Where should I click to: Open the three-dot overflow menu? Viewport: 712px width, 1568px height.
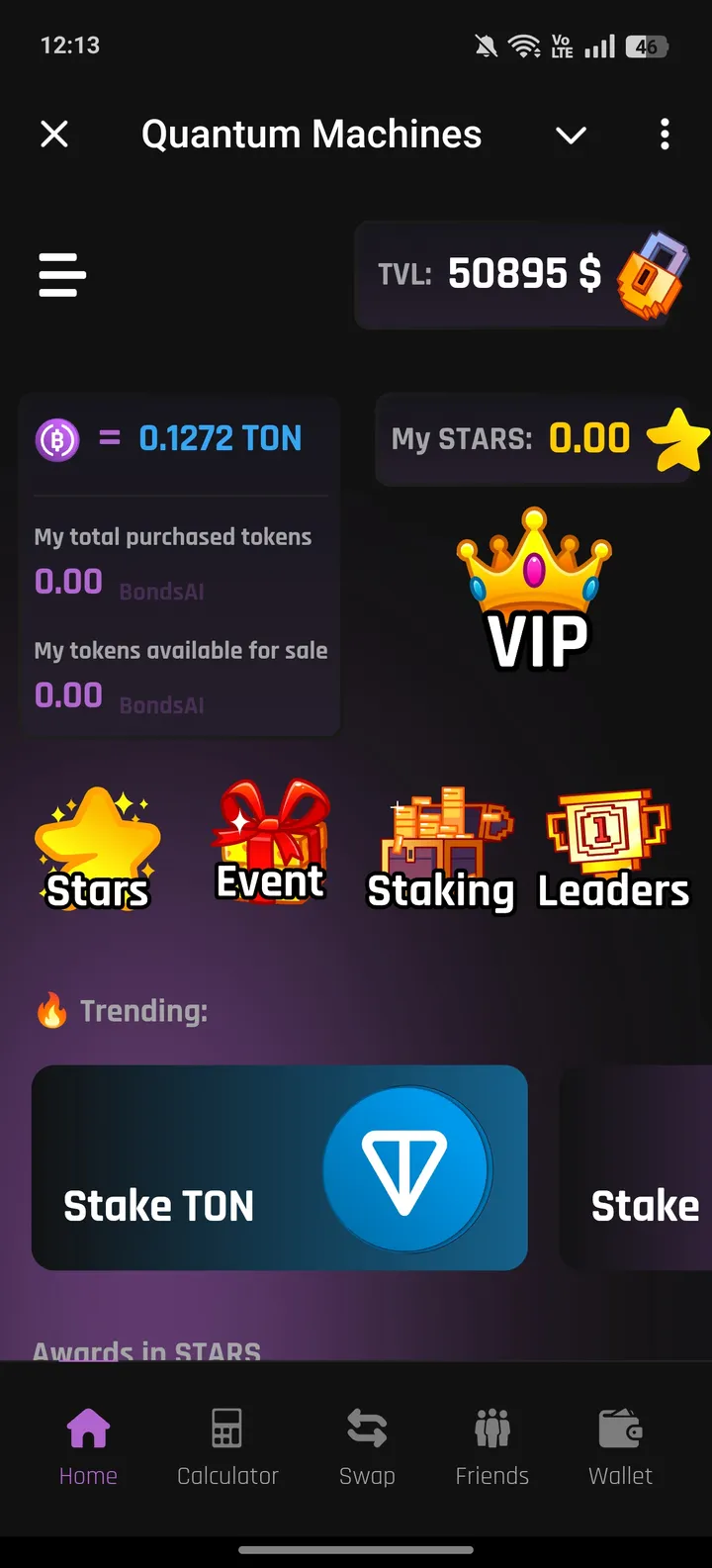click(665, 134)
